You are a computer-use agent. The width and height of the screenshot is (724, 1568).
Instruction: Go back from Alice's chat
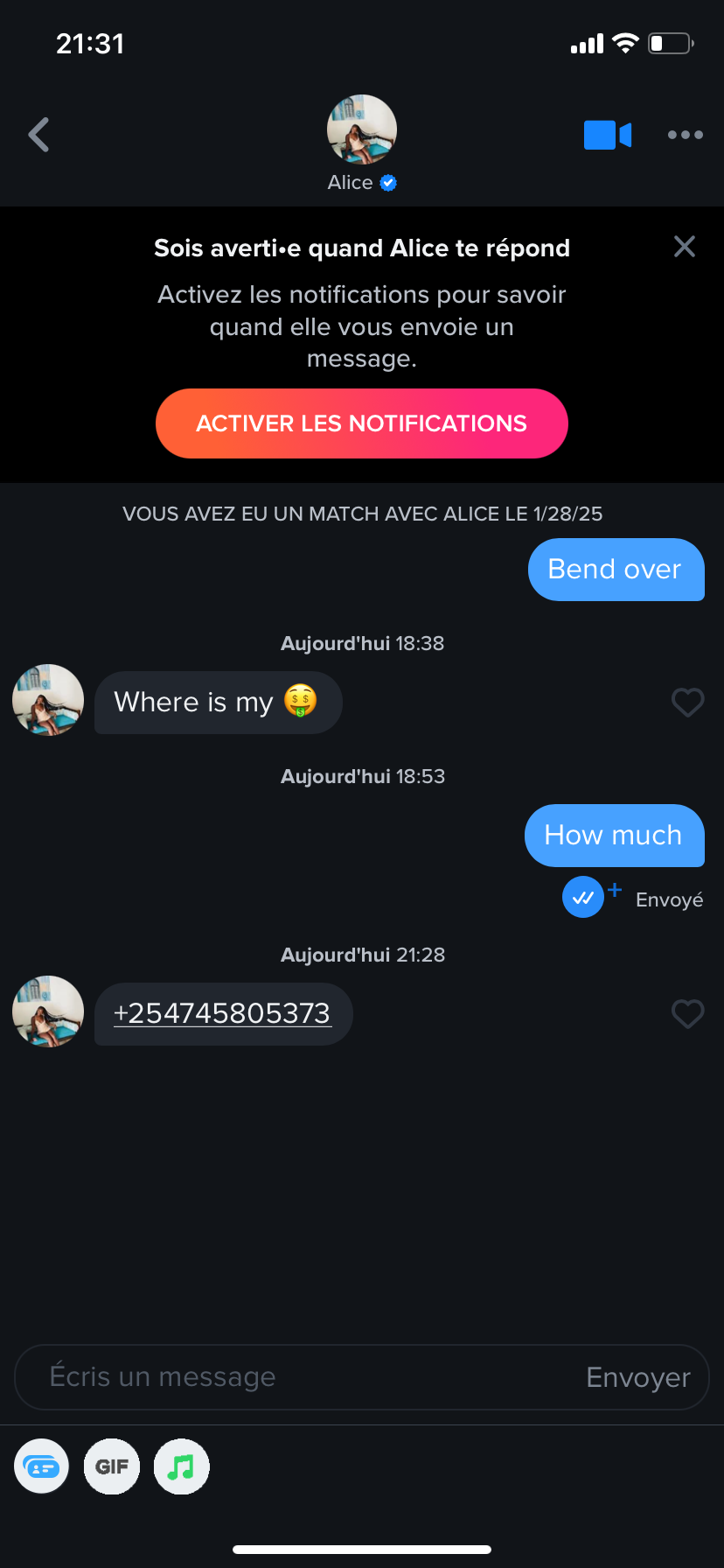coord(38,135)
